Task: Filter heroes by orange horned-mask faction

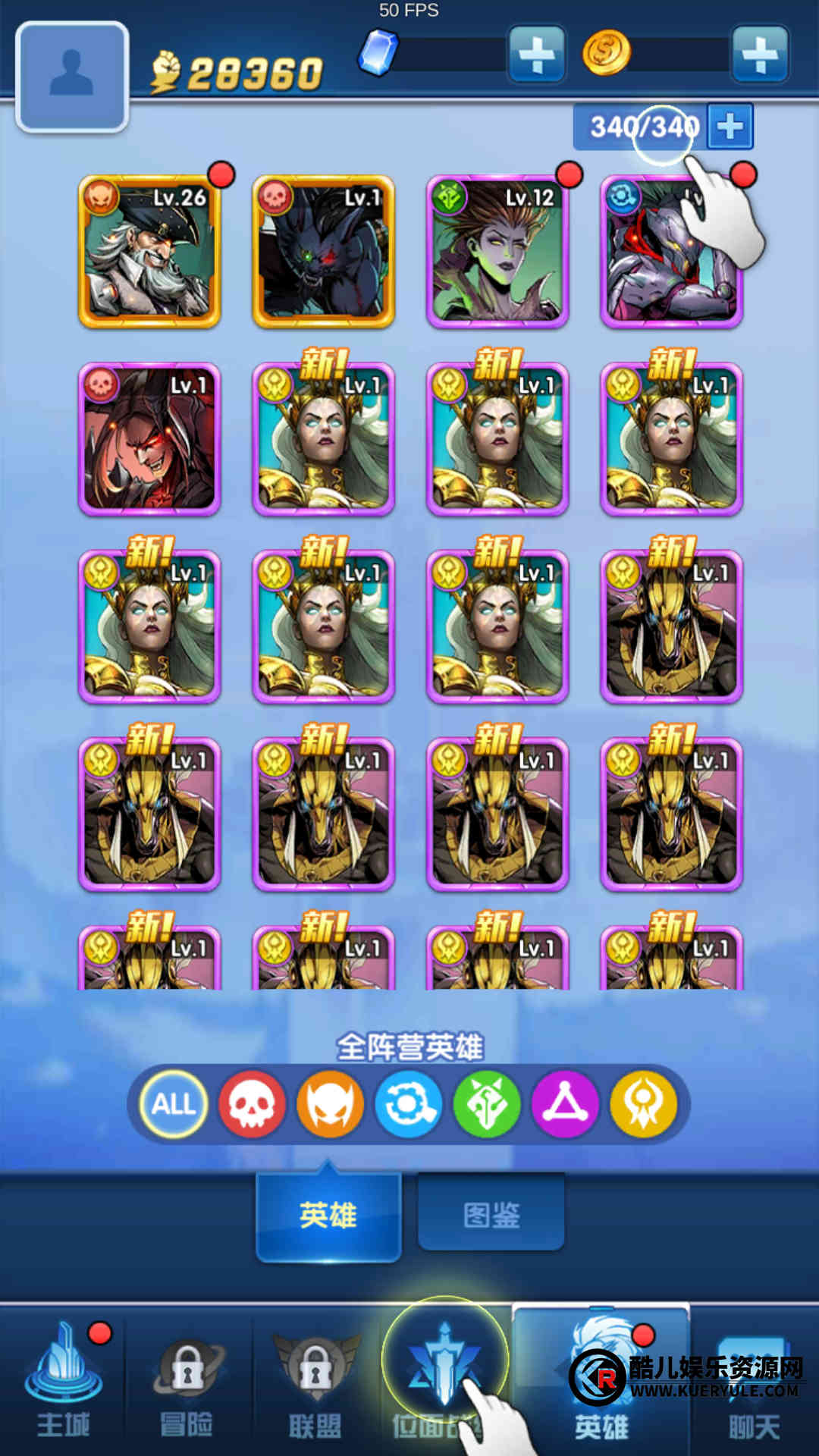Action: [x=330, y=1104]
